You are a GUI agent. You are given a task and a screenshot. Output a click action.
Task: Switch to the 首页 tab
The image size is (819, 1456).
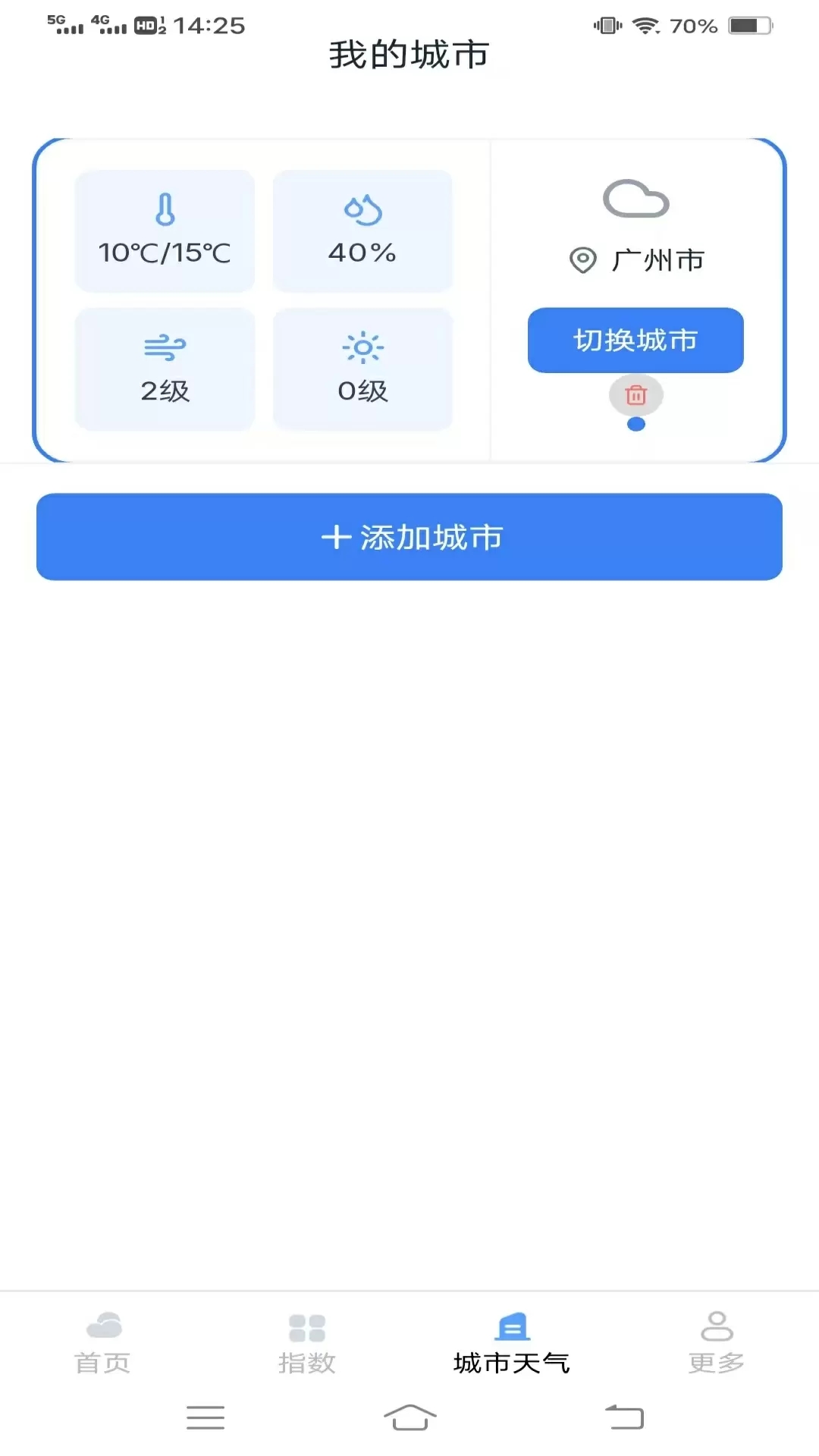[102, 1343]
